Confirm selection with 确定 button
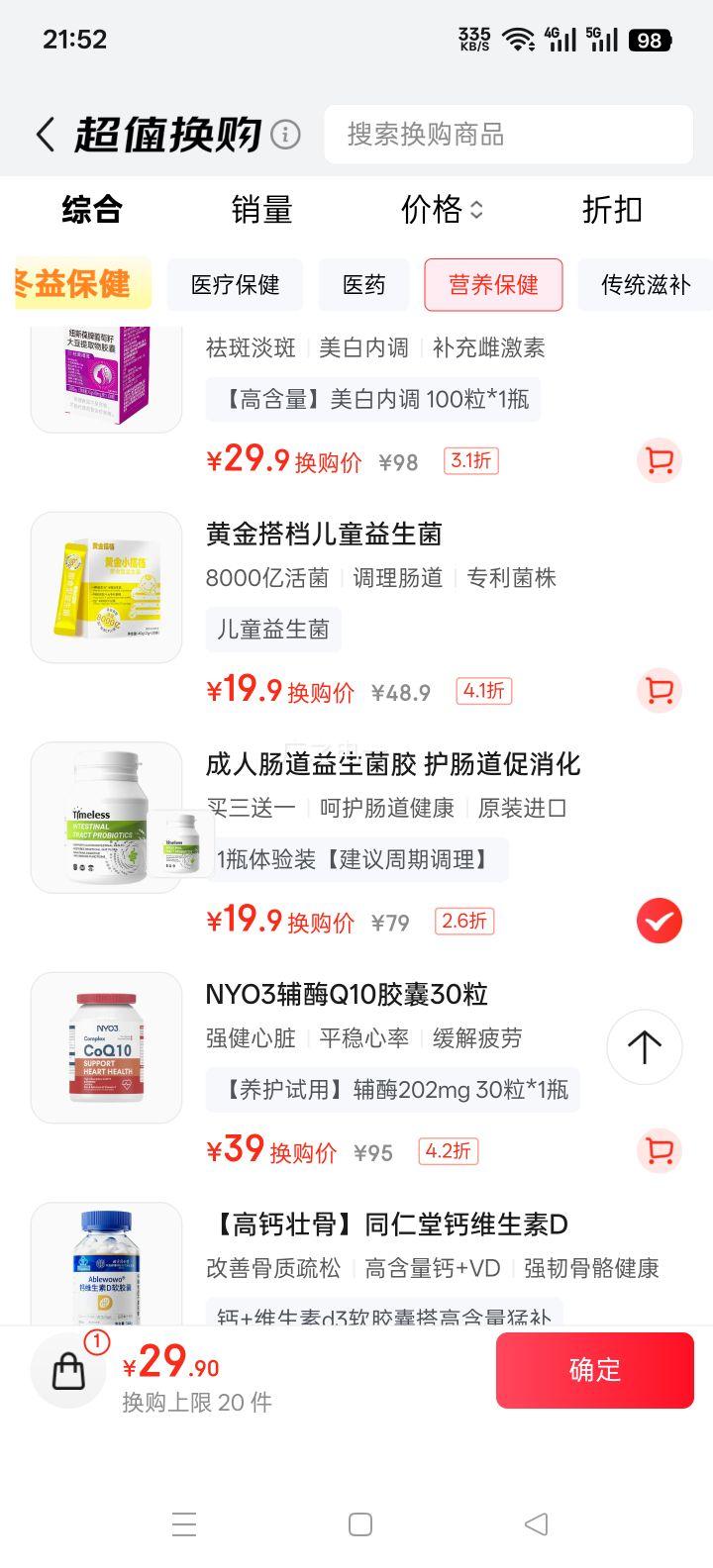The image size is (713, 1568). point(594,1370)
